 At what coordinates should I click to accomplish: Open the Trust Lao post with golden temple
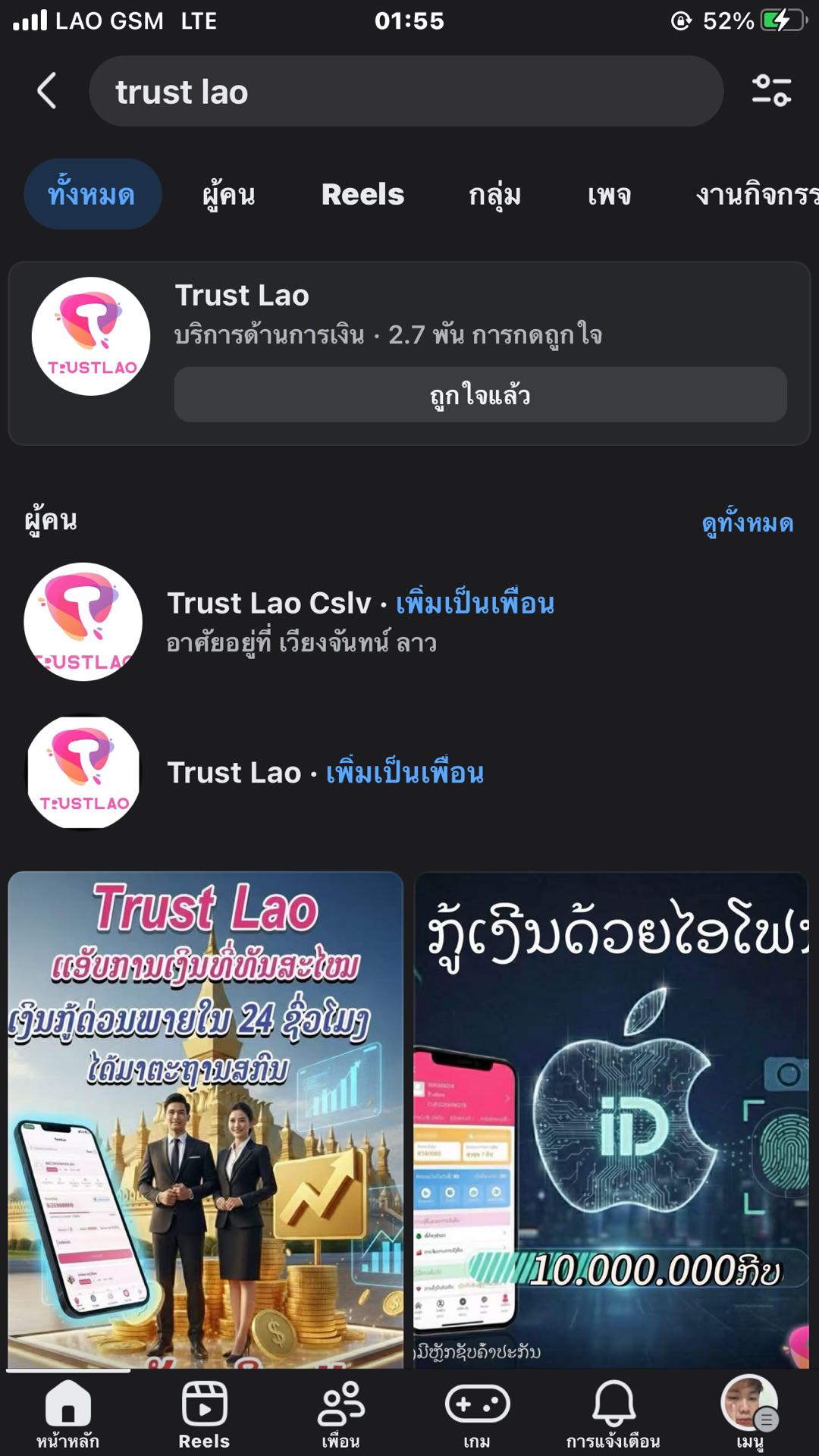pyautogui.click(x=206, y=1119)
